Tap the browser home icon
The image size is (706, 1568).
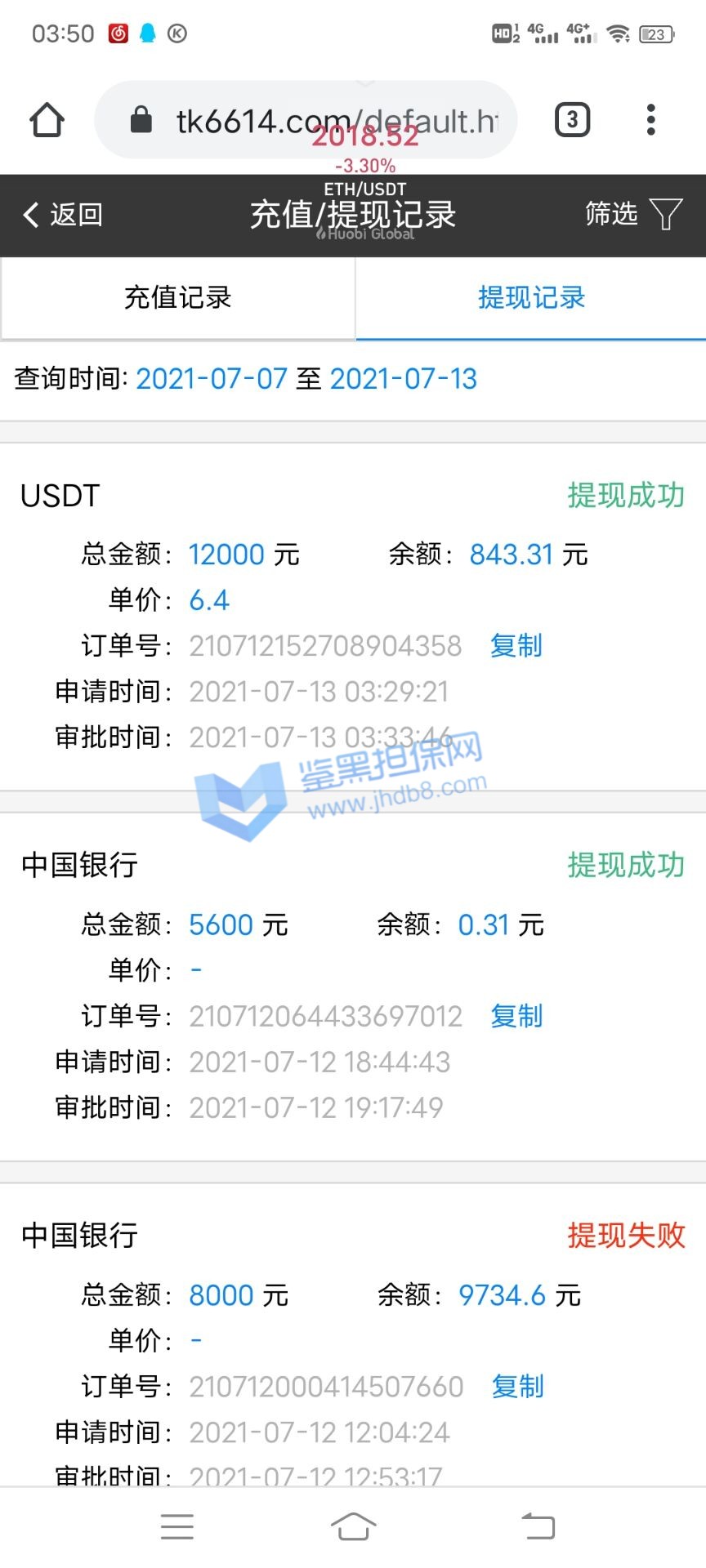(x=47, y=121)
